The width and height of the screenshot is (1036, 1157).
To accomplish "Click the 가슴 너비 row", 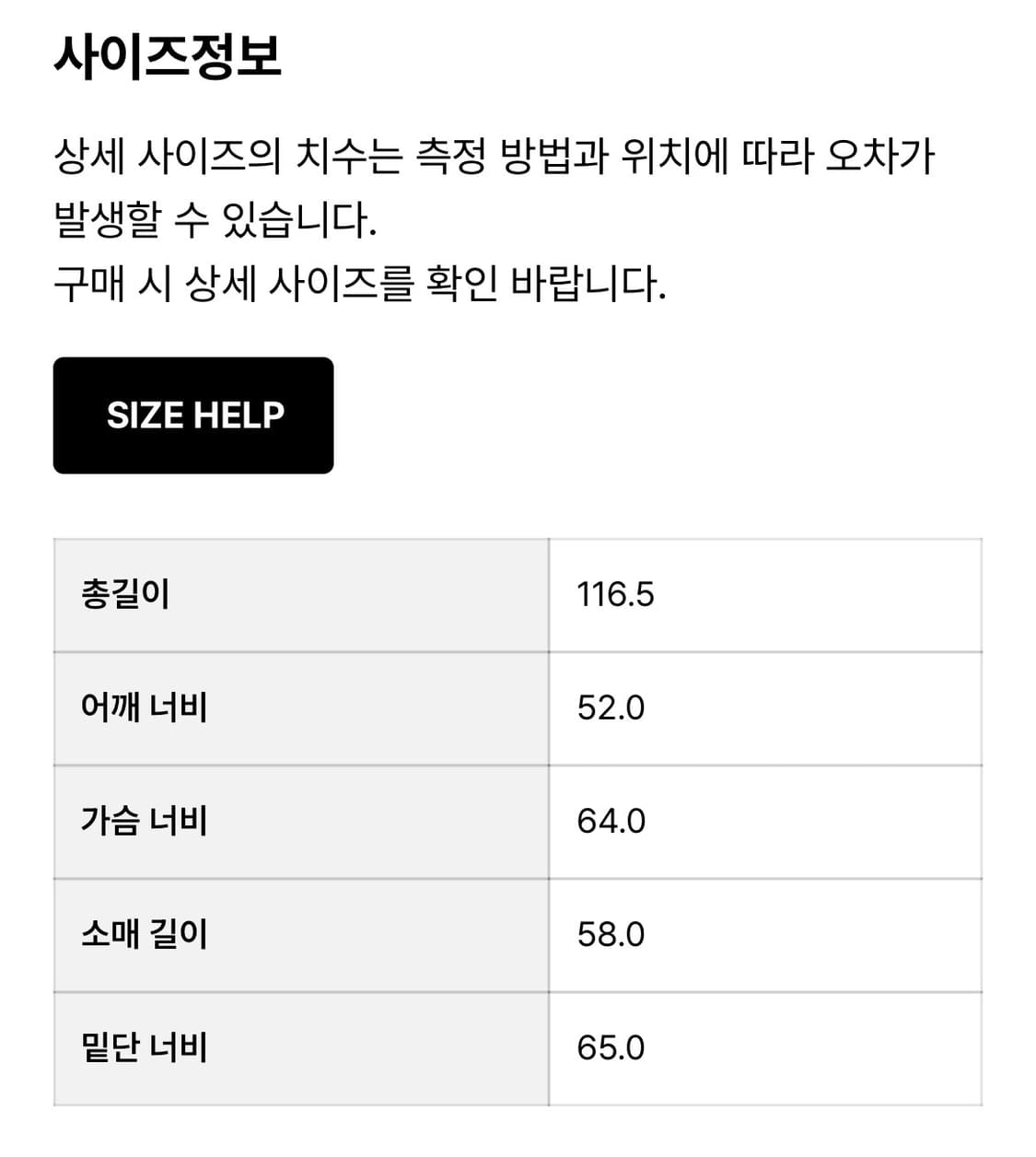I will click(x=139, y=819).
